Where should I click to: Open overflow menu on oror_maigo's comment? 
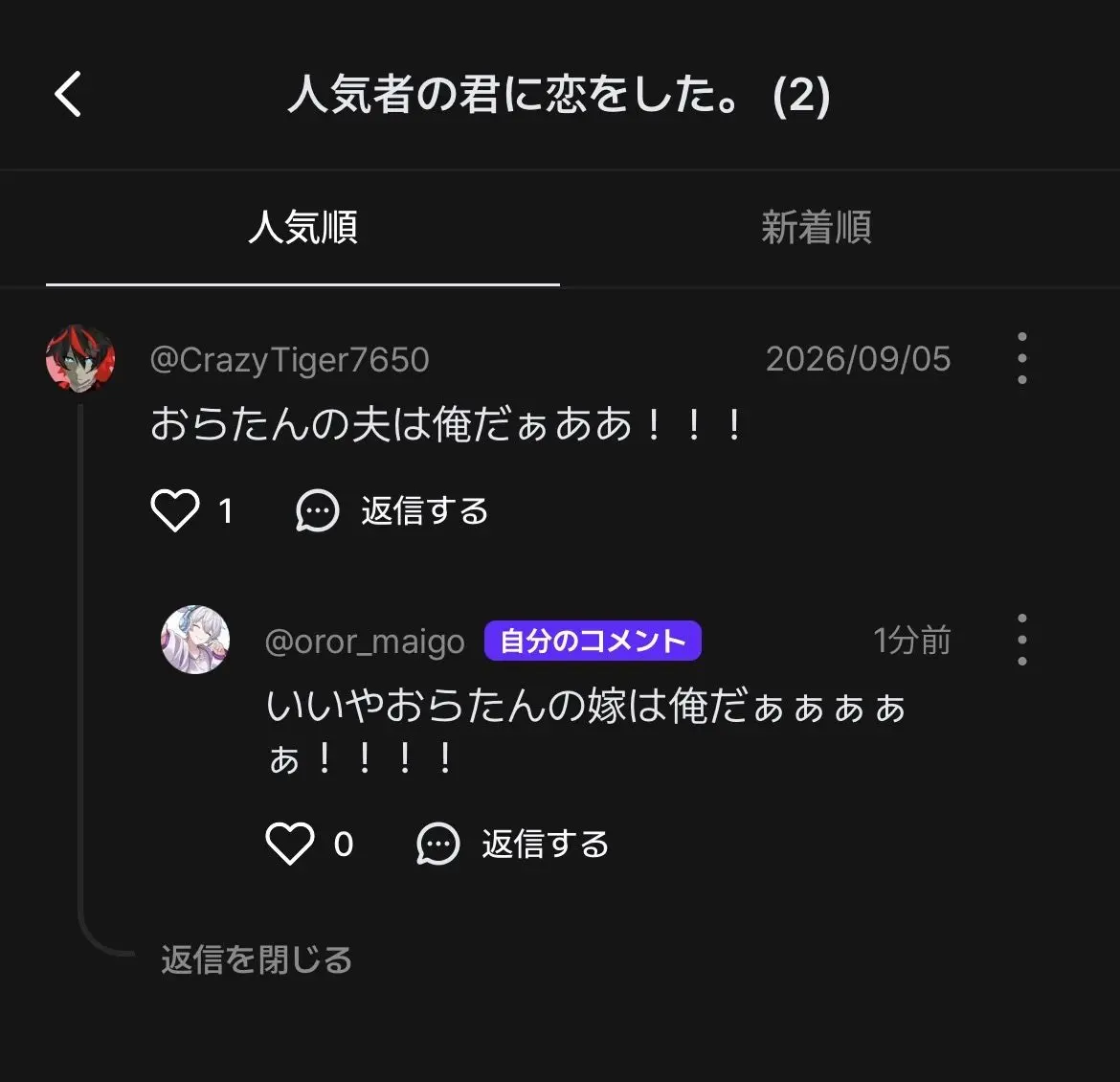(1022, 640)
